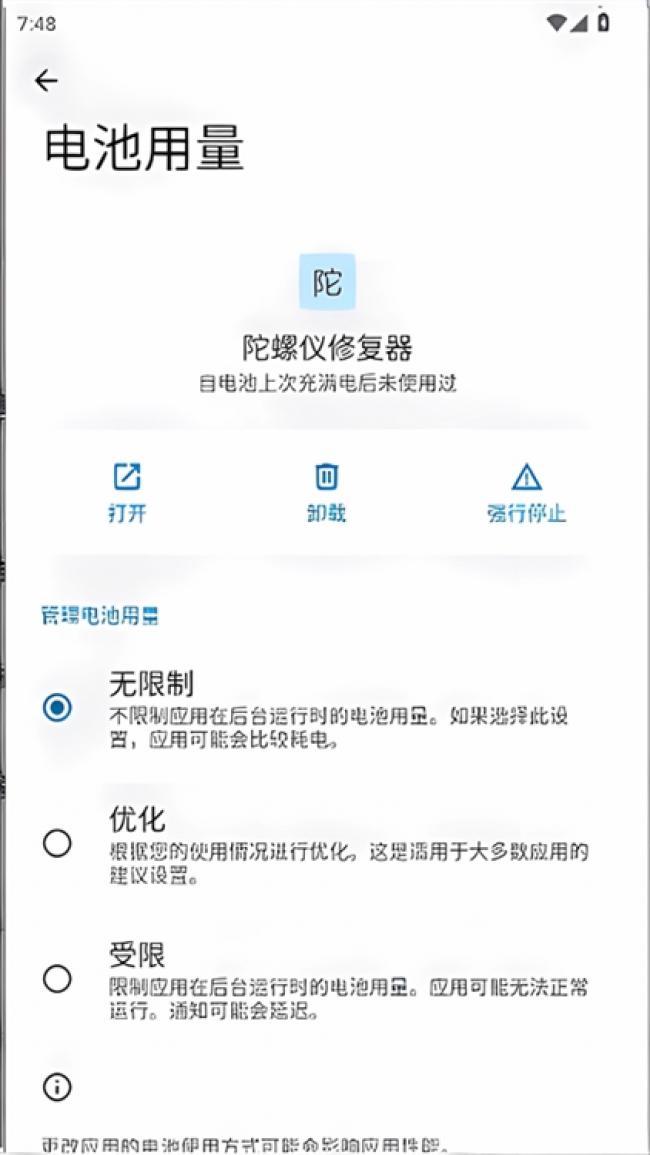Select the 无限制 battery option
The image size is (650, 1155).
(x=58, y=708)
